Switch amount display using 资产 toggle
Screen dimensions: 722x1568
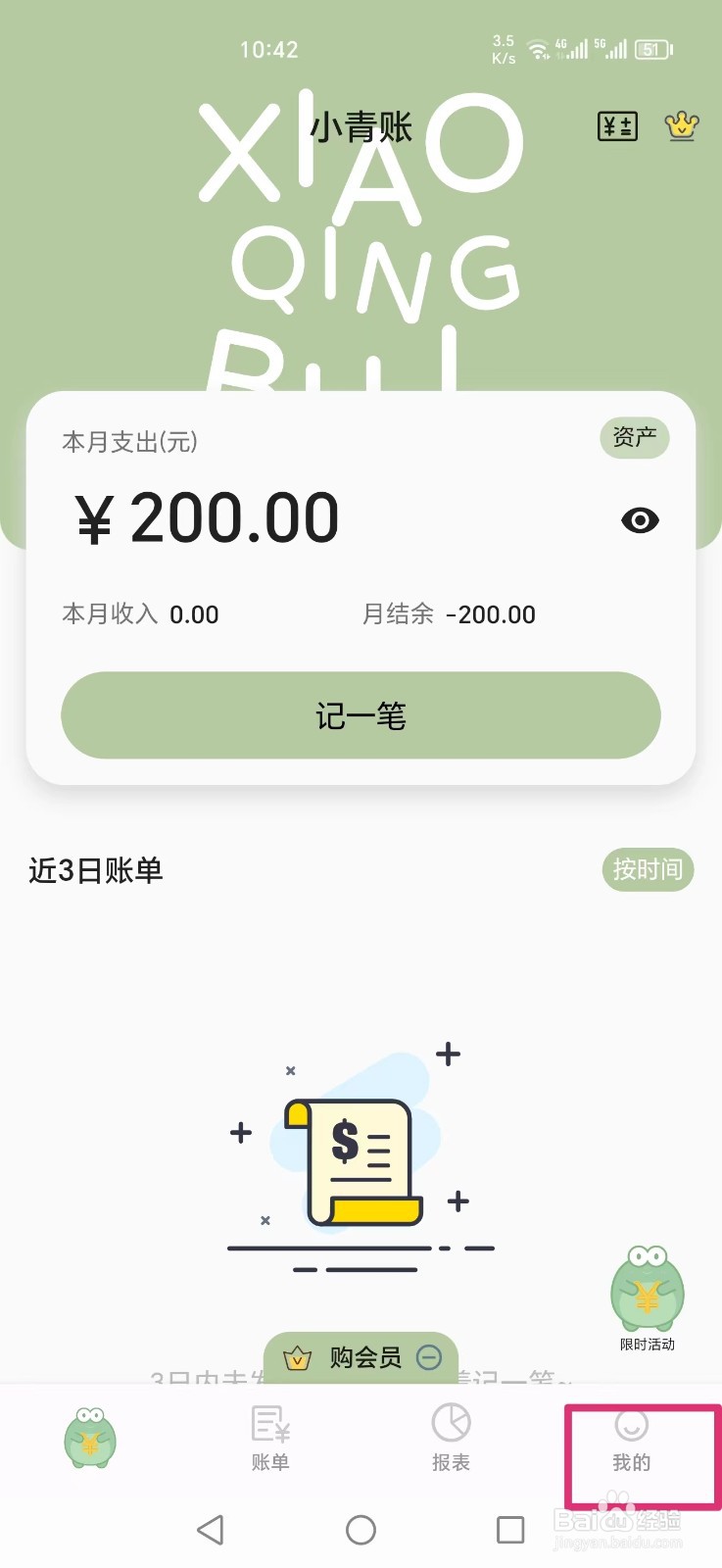coord(634,438)
